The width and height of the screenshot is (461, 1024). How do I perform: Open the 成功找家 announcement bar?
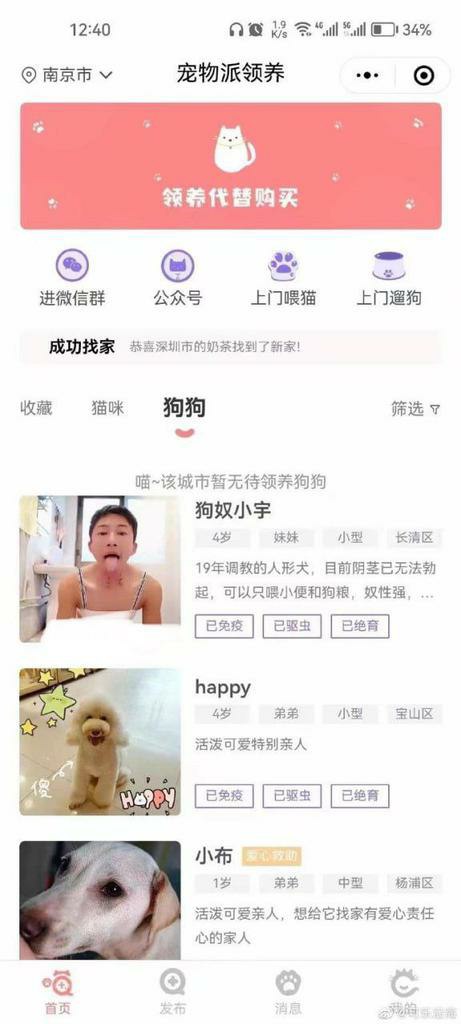click(230, 347)
